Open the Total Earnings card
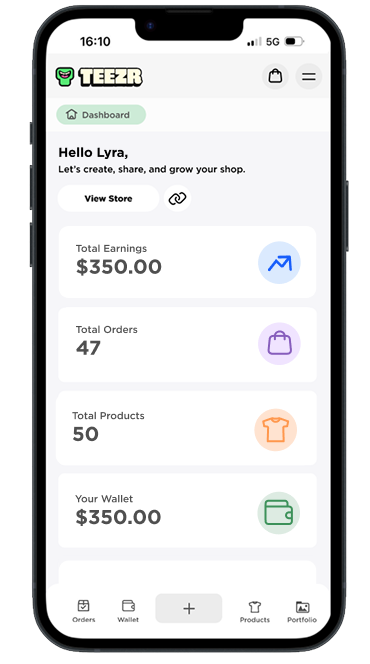 187,262
